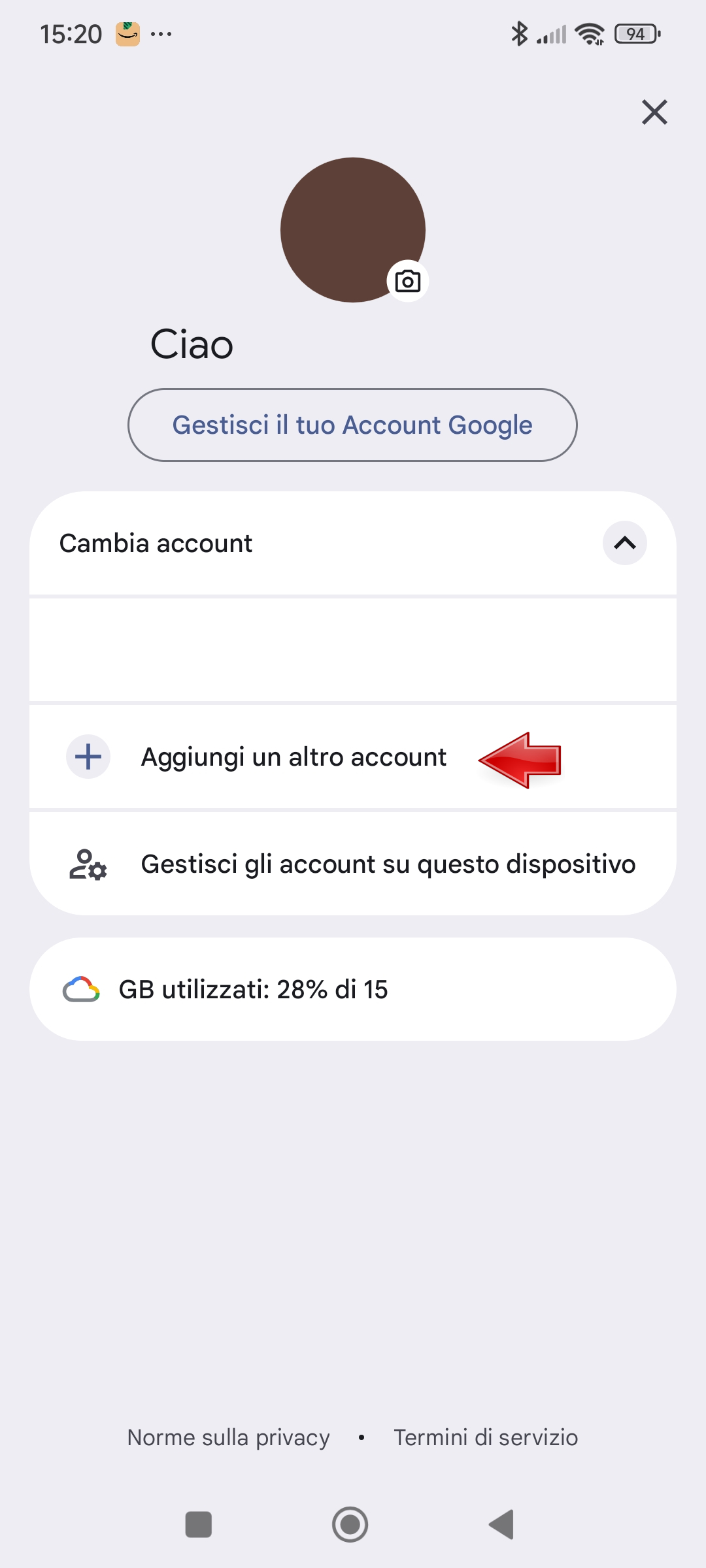Select Aggiungi un altro account

click(x=294, y=757)
